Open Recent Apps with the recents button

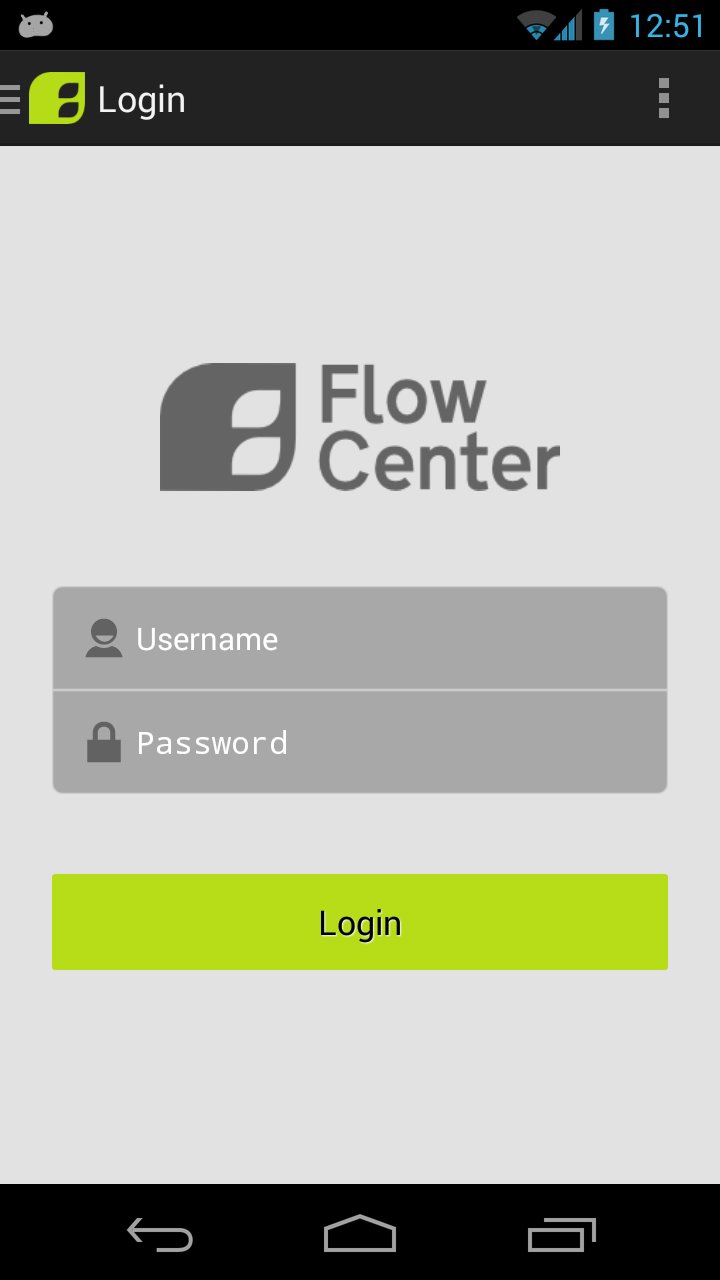click(x=560, y=1235)
